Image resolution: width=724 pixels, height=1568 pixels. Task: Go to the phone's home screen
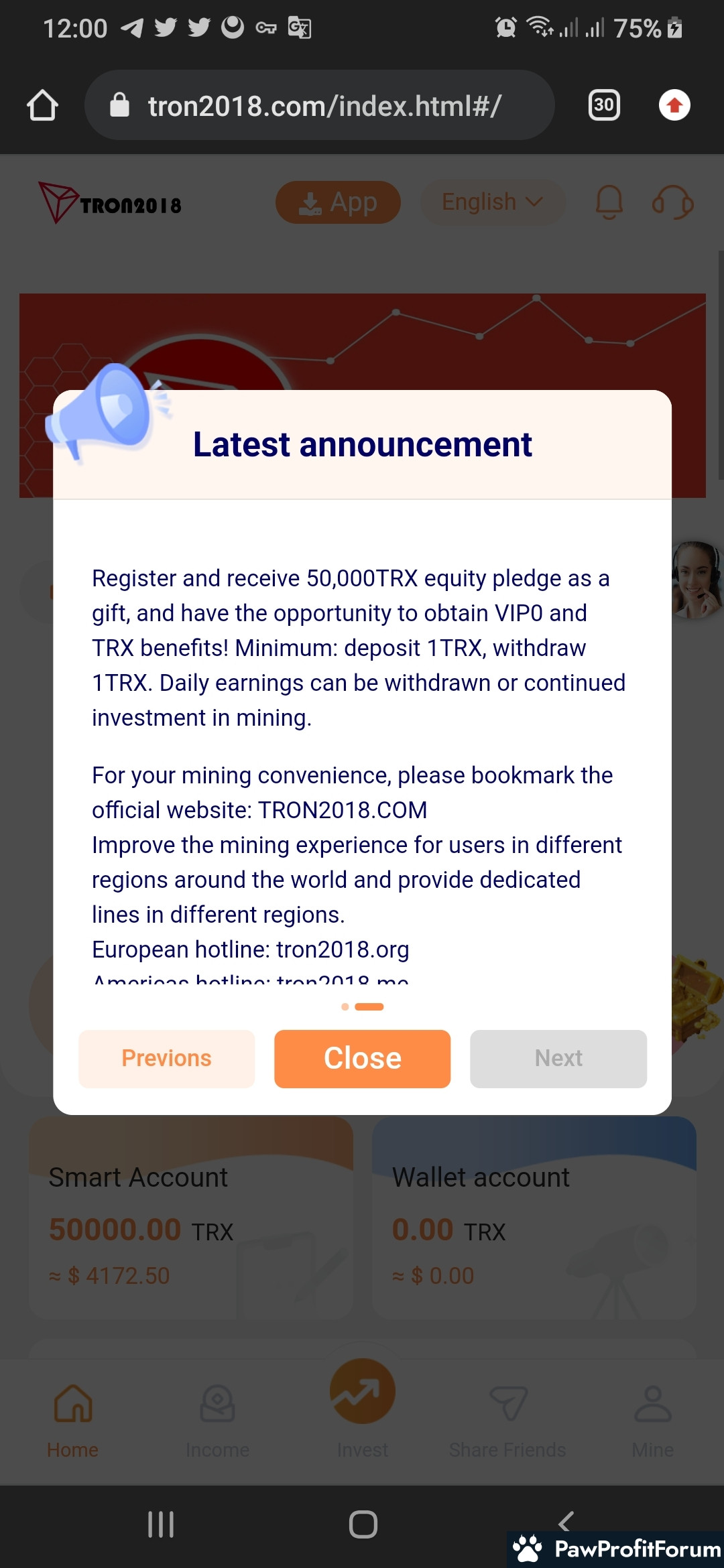(363, 1524)
